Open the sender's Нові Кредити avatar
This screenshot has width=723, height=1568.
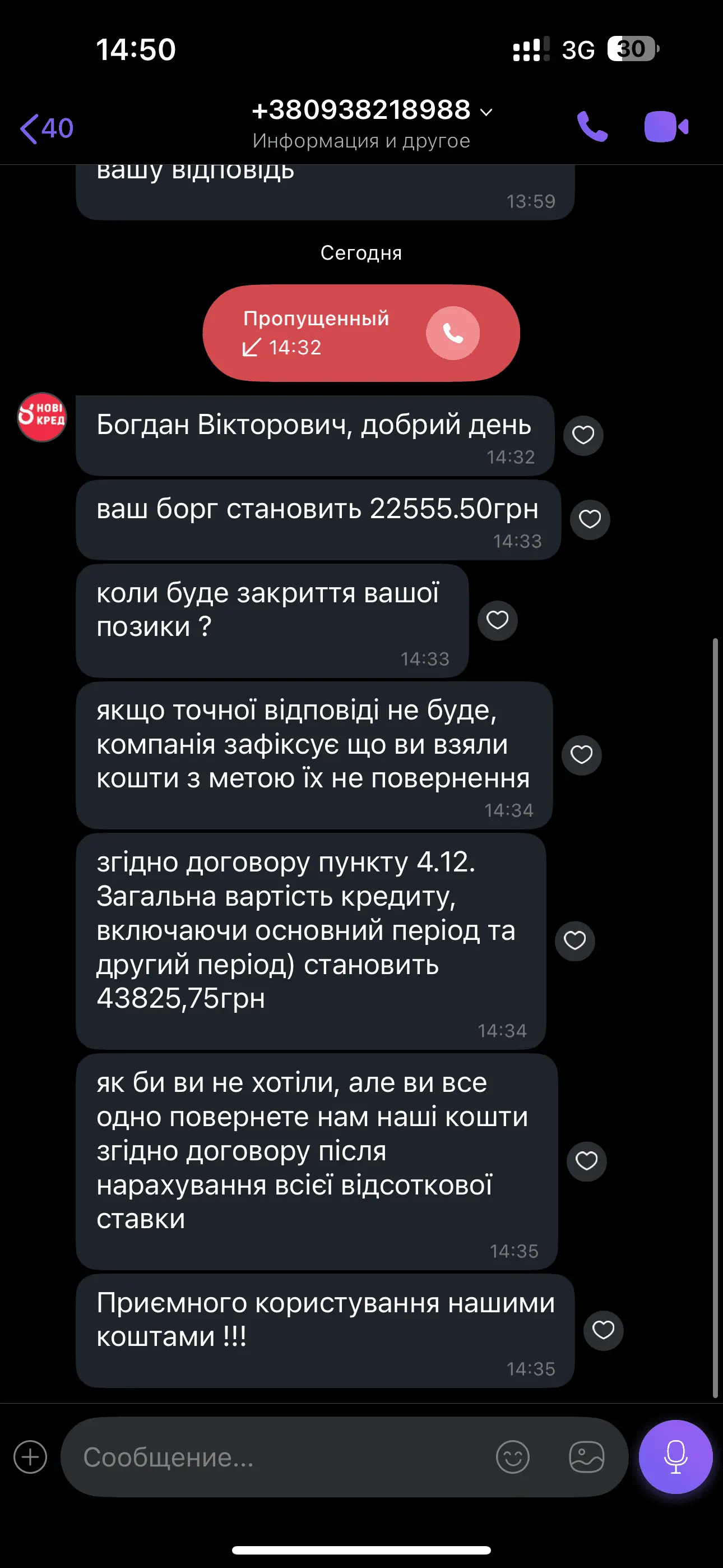click(41, 418)
